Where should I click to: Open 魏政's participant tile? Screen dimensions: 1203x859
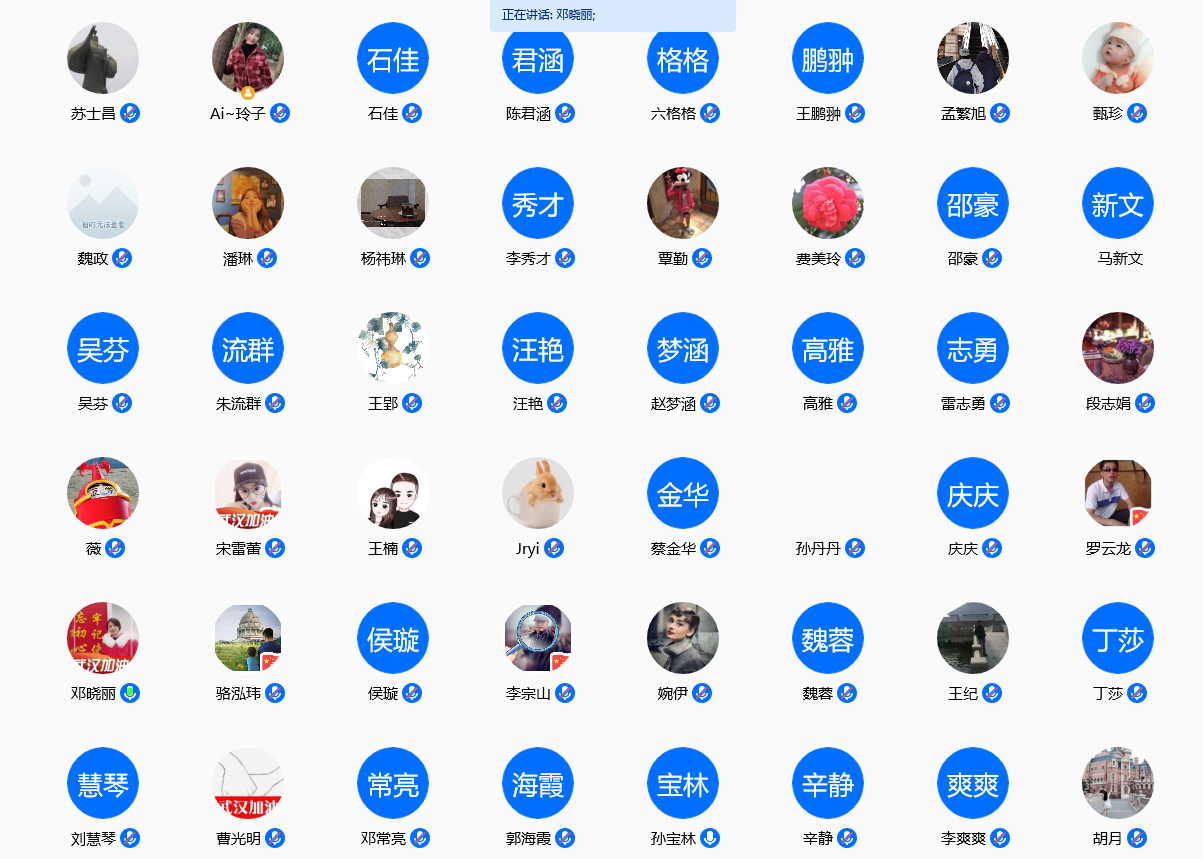click(103, 203)
